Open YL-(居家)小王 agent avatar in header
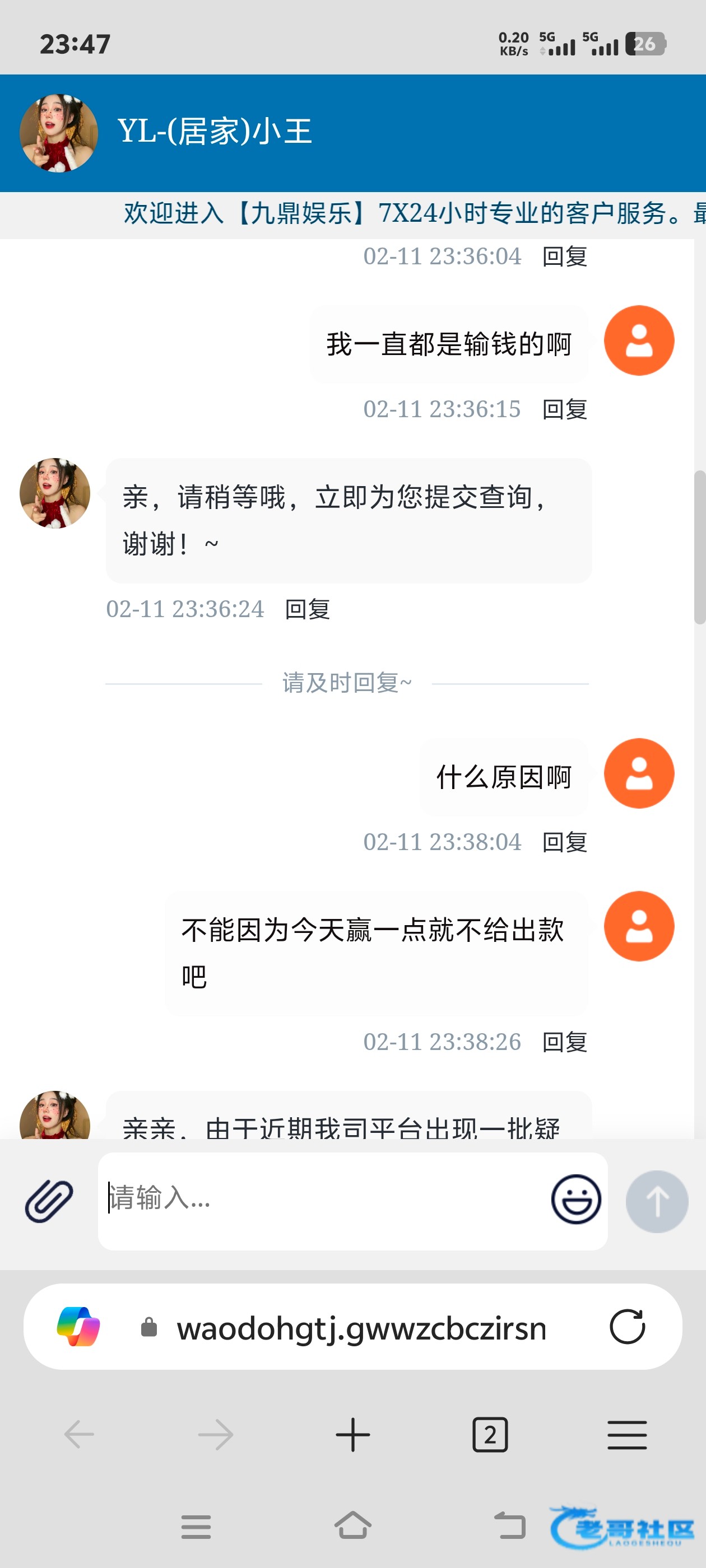Screen dimensions: 706x1568 58,133
